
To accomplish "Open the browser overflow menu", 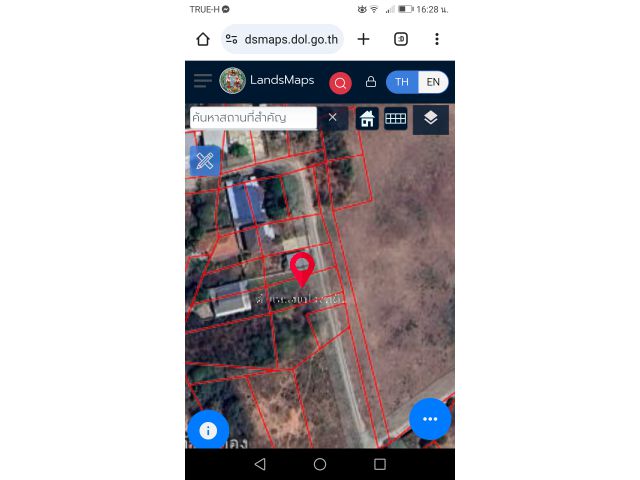I will pos(437,39).
